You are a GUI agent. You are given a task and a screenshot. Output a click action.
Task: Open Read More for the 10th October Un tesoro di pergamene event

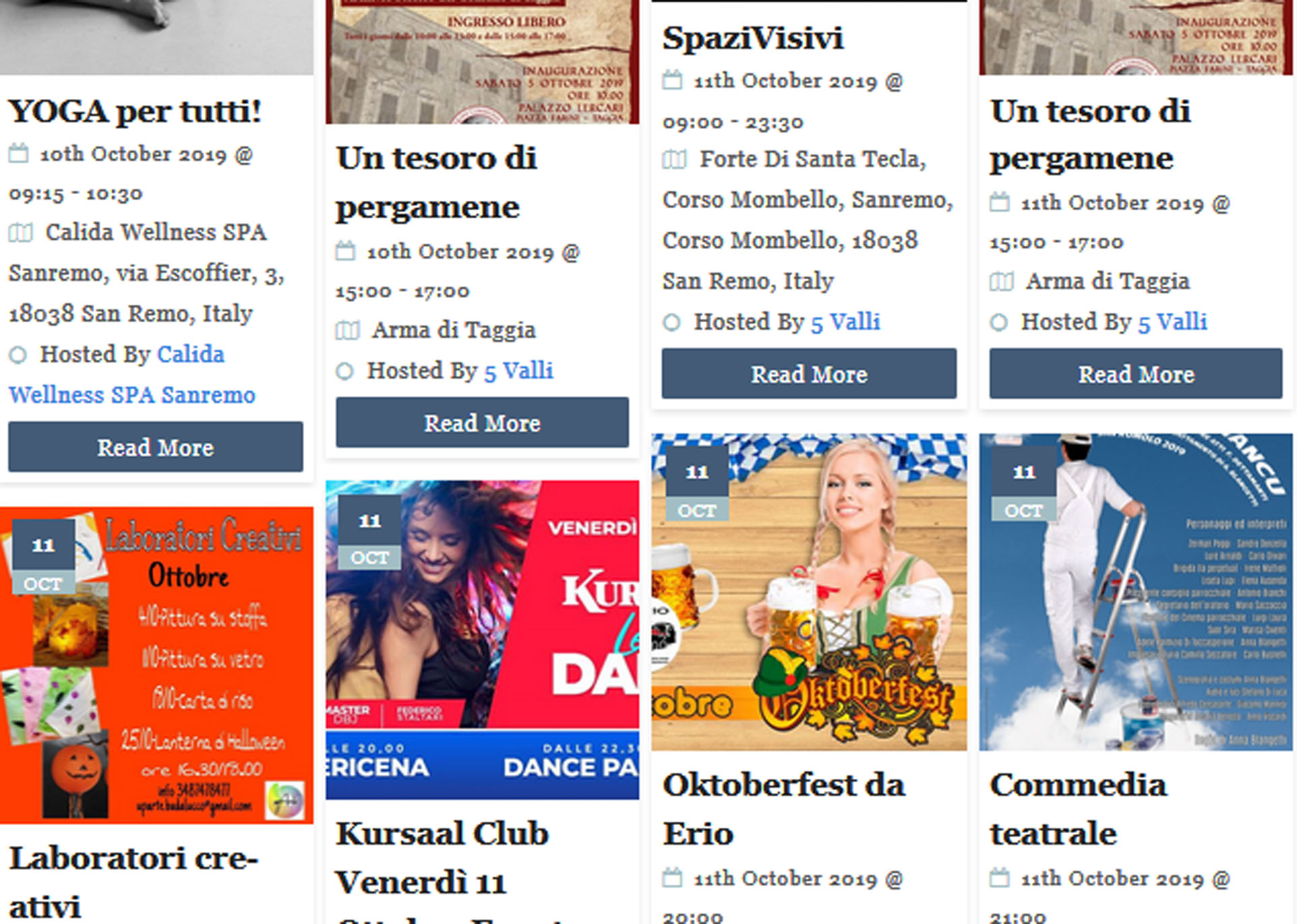click(482, 423)
